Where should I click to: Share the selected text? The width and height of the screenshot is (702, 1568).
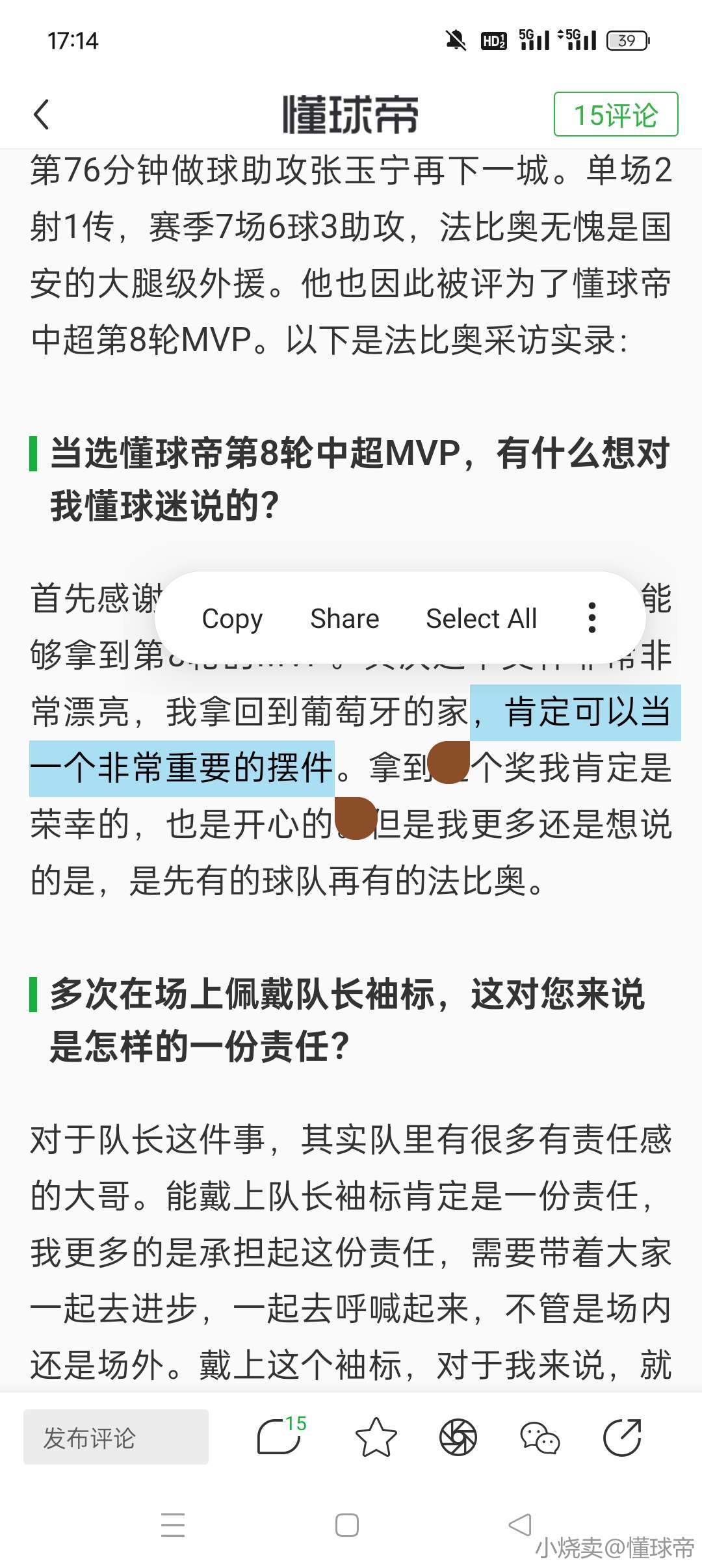click(x=344, y=618)
